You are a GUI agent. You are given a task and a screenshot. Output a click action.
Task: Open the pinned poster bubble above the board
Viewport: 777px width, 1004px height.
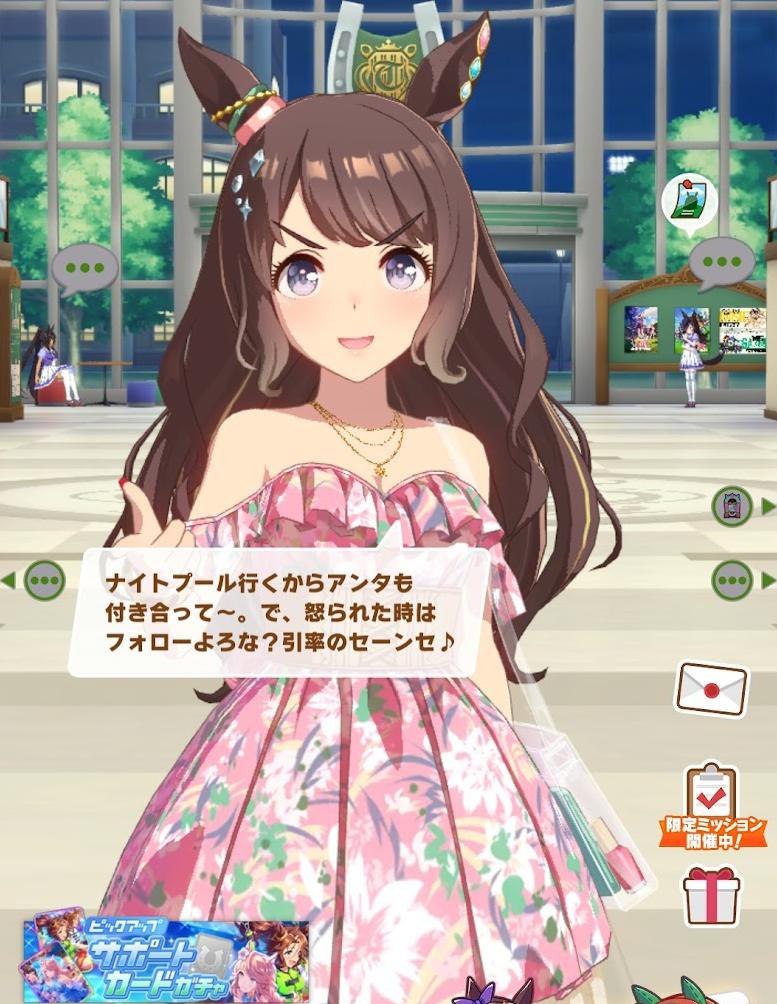point(689,201)
